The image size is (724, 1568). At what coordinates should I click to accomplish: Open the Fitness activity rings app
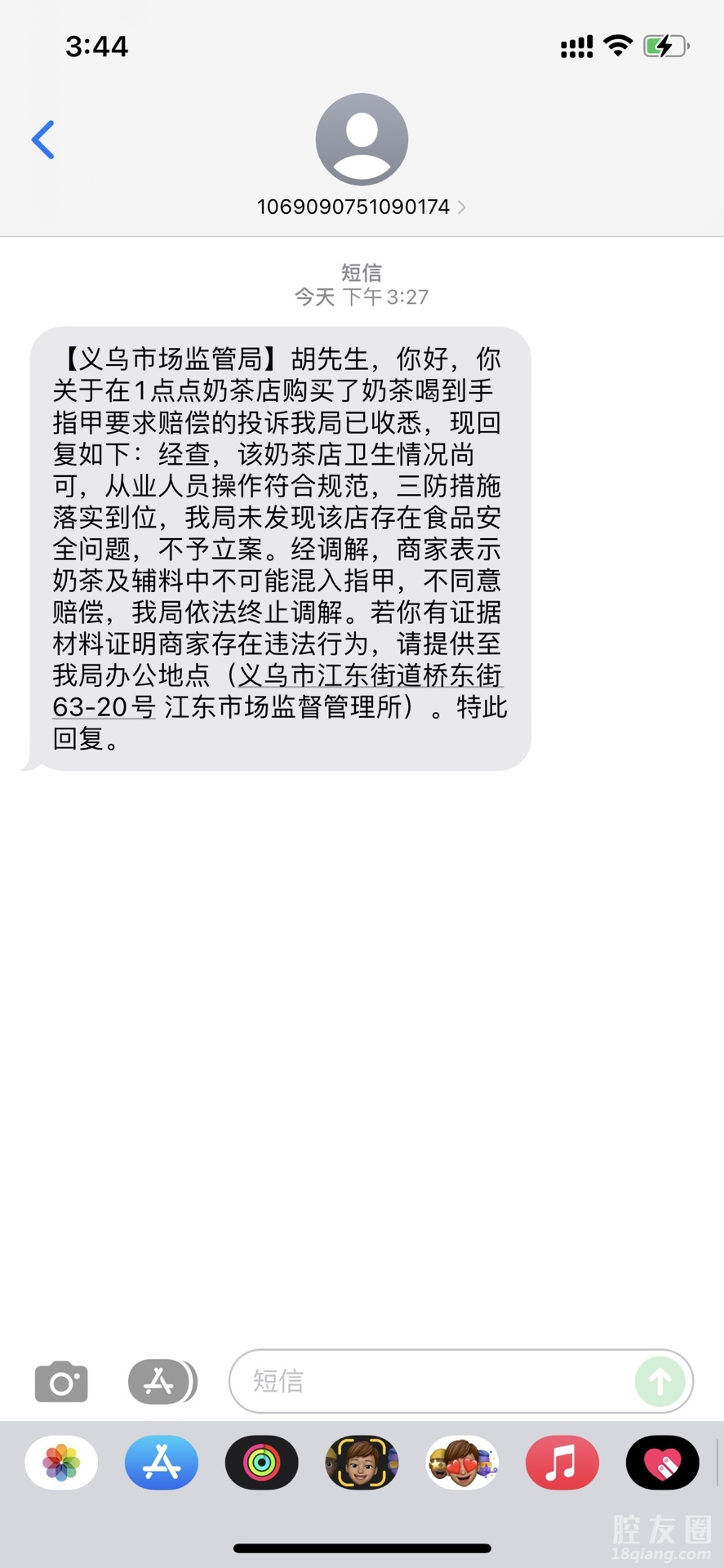(262, 1463)
